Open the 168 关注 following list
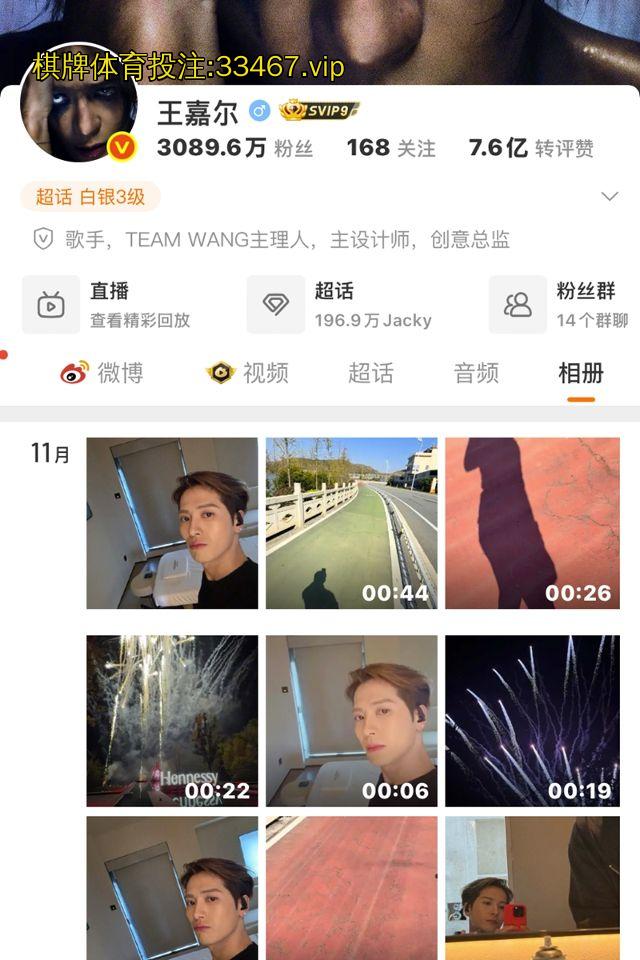The height and width of the screenshot is (960, 640). tap(391, 148)
